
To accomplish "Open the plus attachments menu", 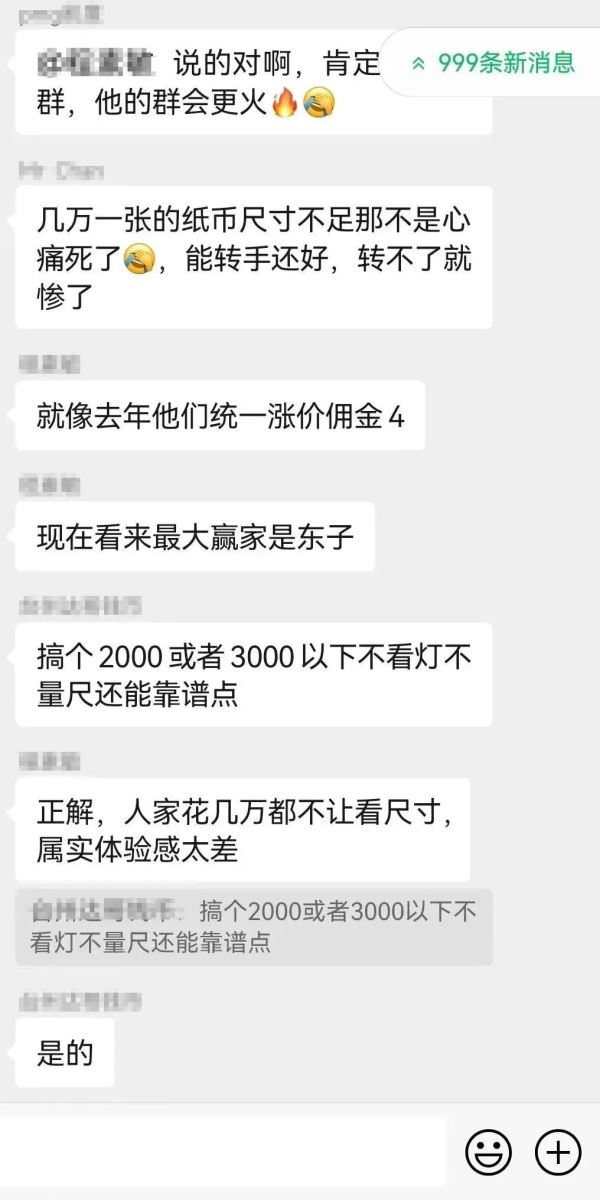I will click(558, 1152).
